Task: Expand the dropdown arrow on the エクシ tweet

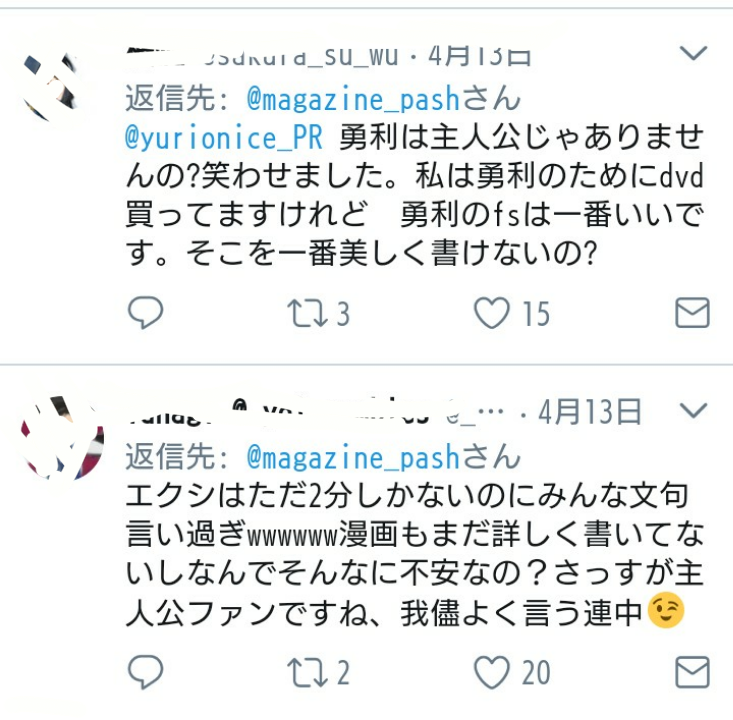Action: [693, 410]
